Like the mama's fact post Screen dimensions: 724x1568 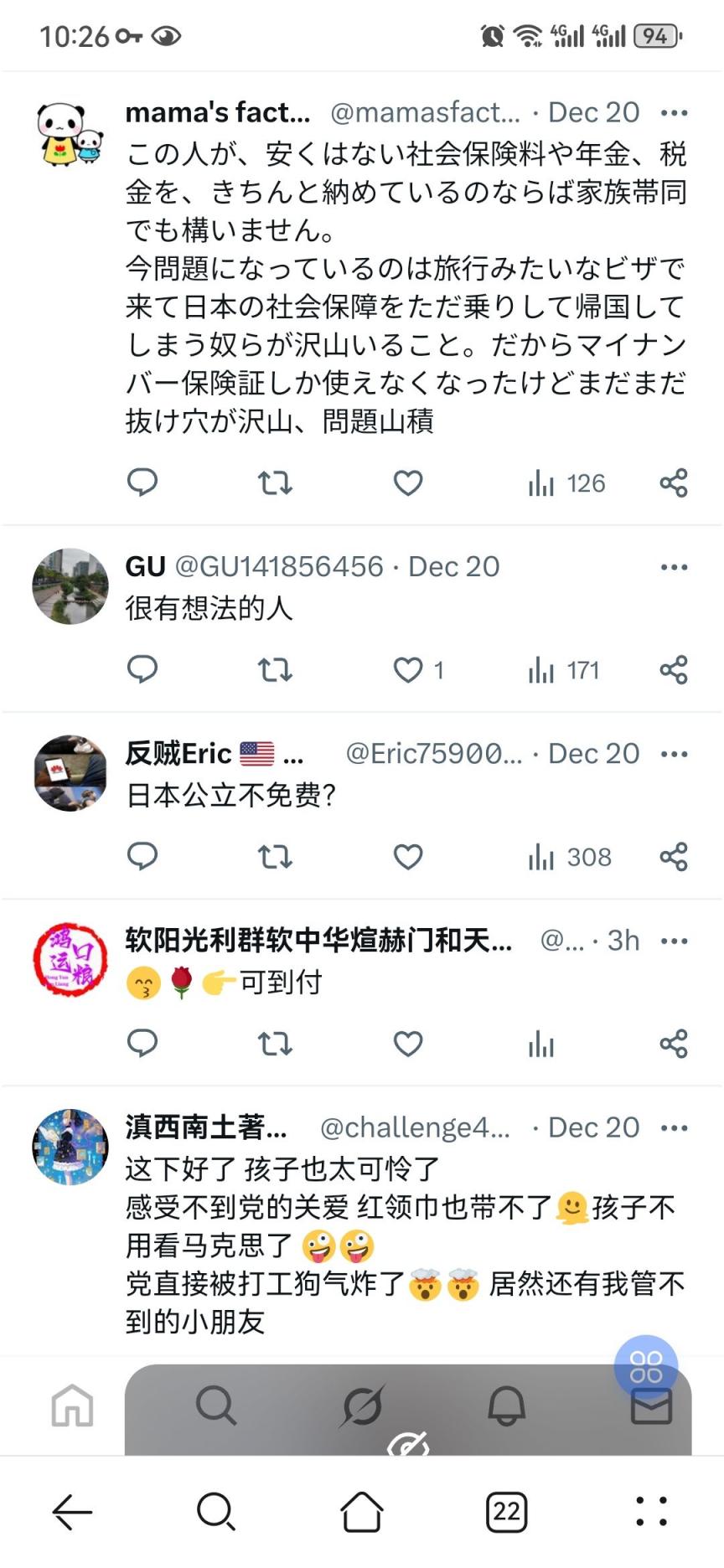408,483
